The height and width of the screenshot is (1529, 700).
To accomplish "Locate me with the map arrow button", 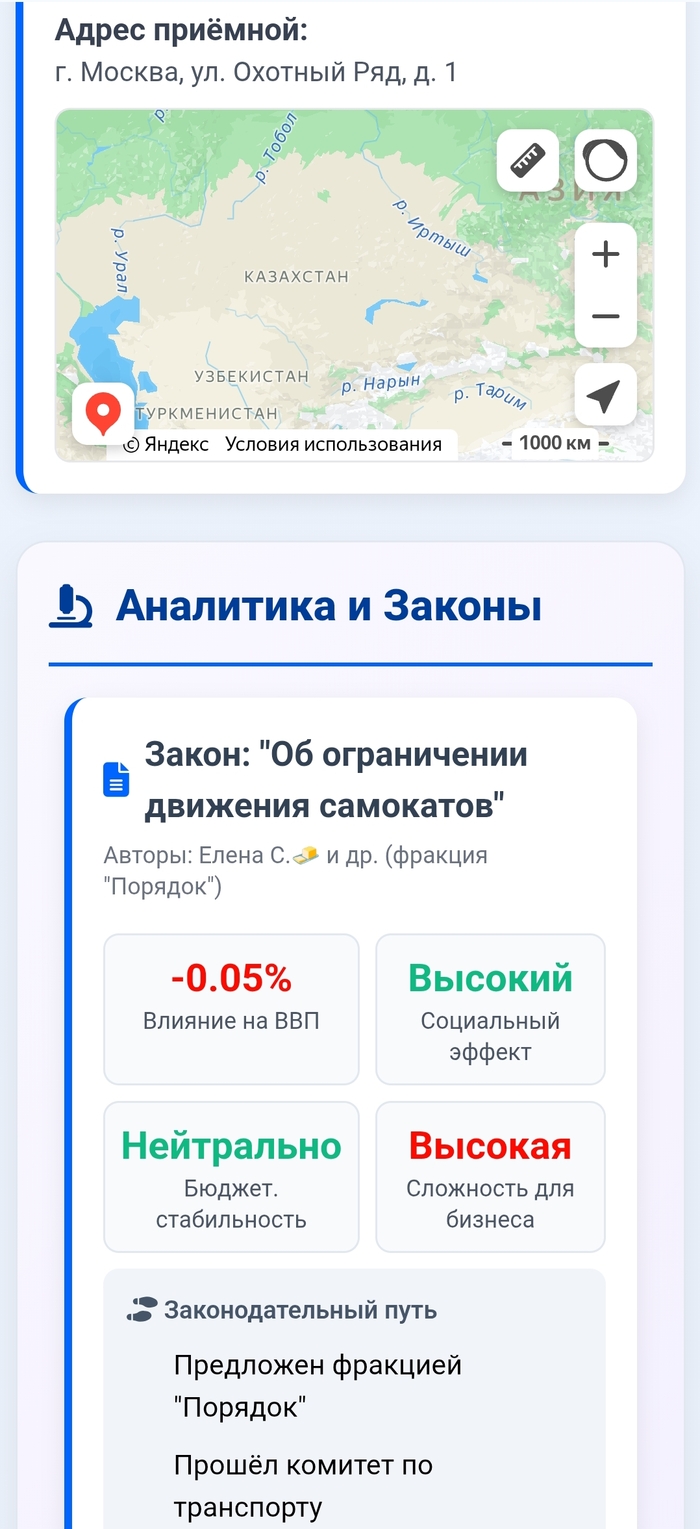I will click(x=605, y=396).
